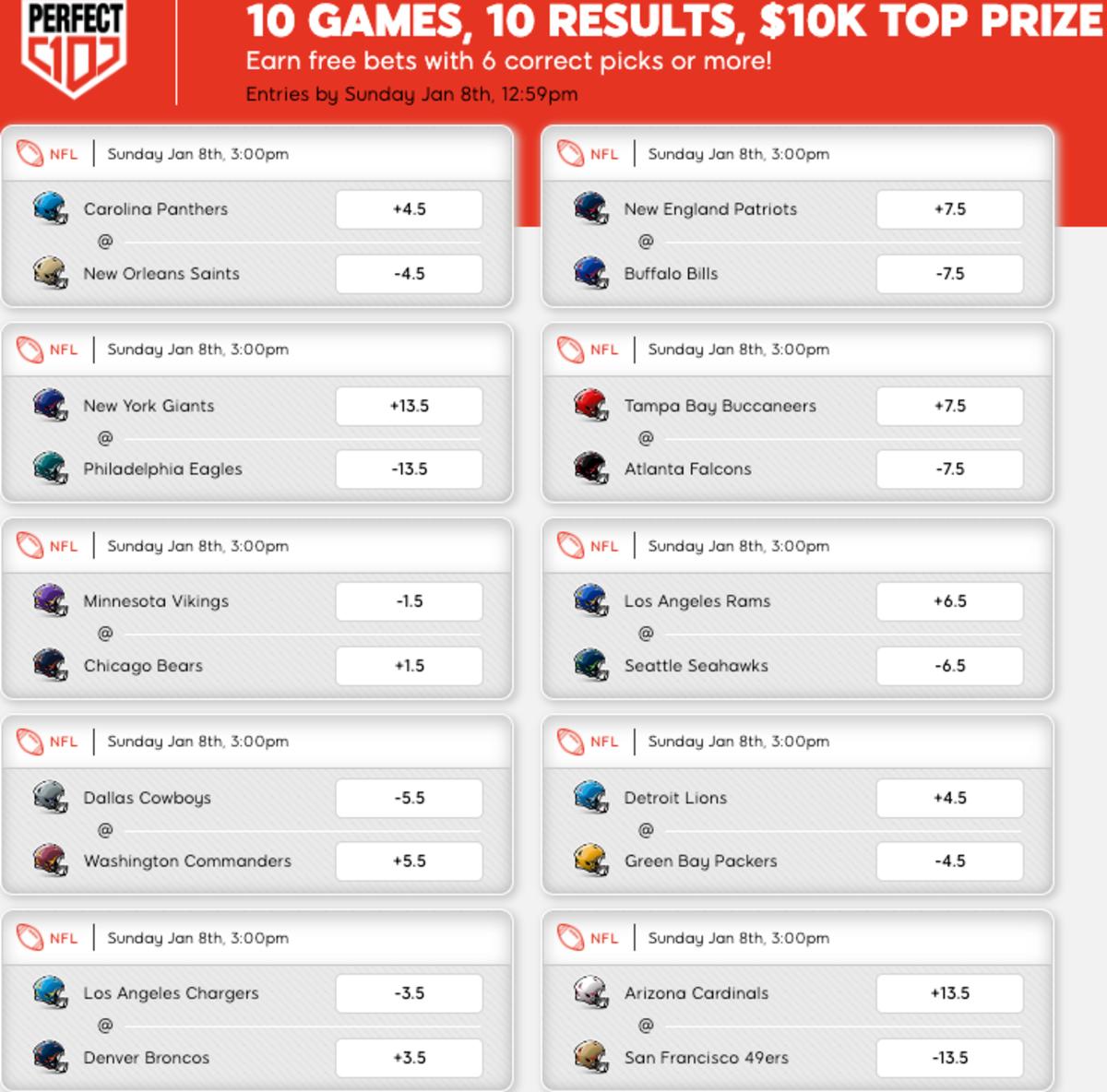Select New York Giants +13.5

pos(409,406)
